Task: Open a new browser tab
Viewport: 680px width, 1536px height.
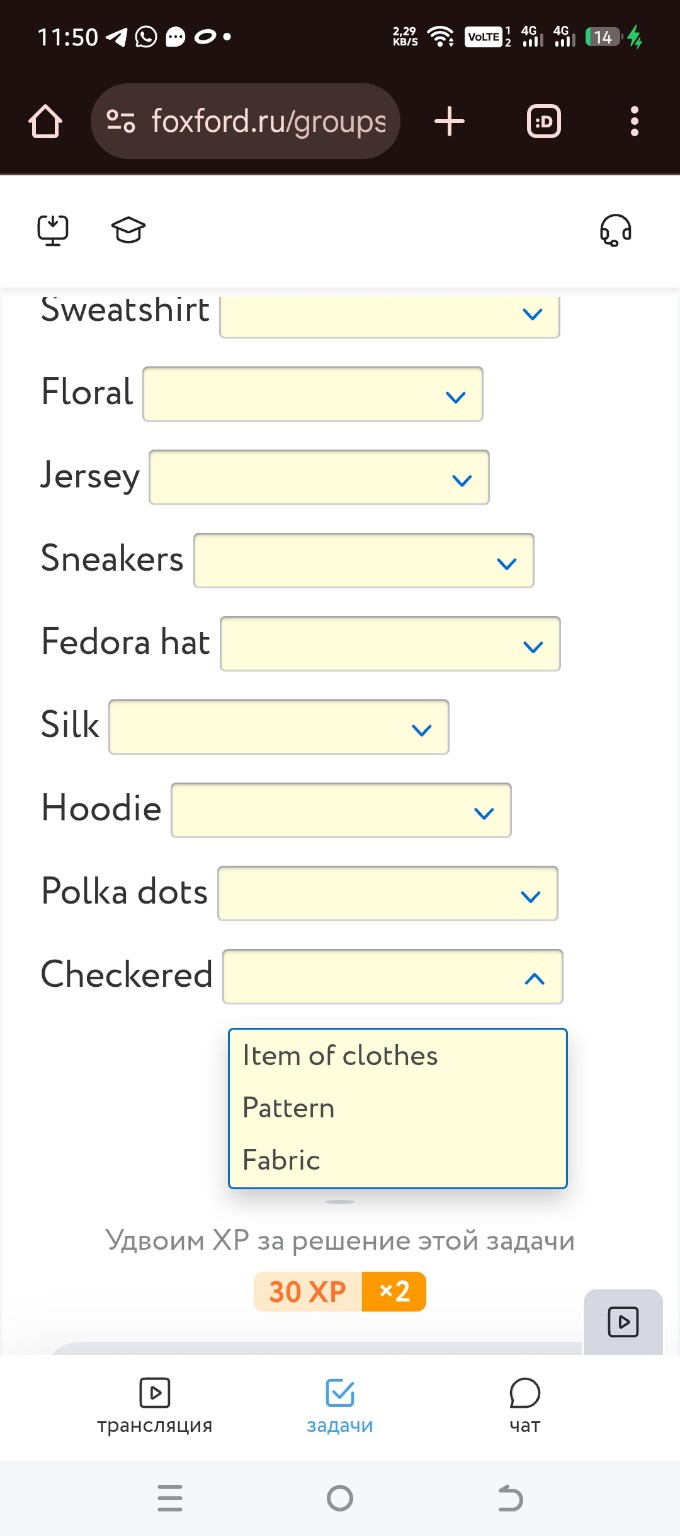Action: click(x=450, y=122)
